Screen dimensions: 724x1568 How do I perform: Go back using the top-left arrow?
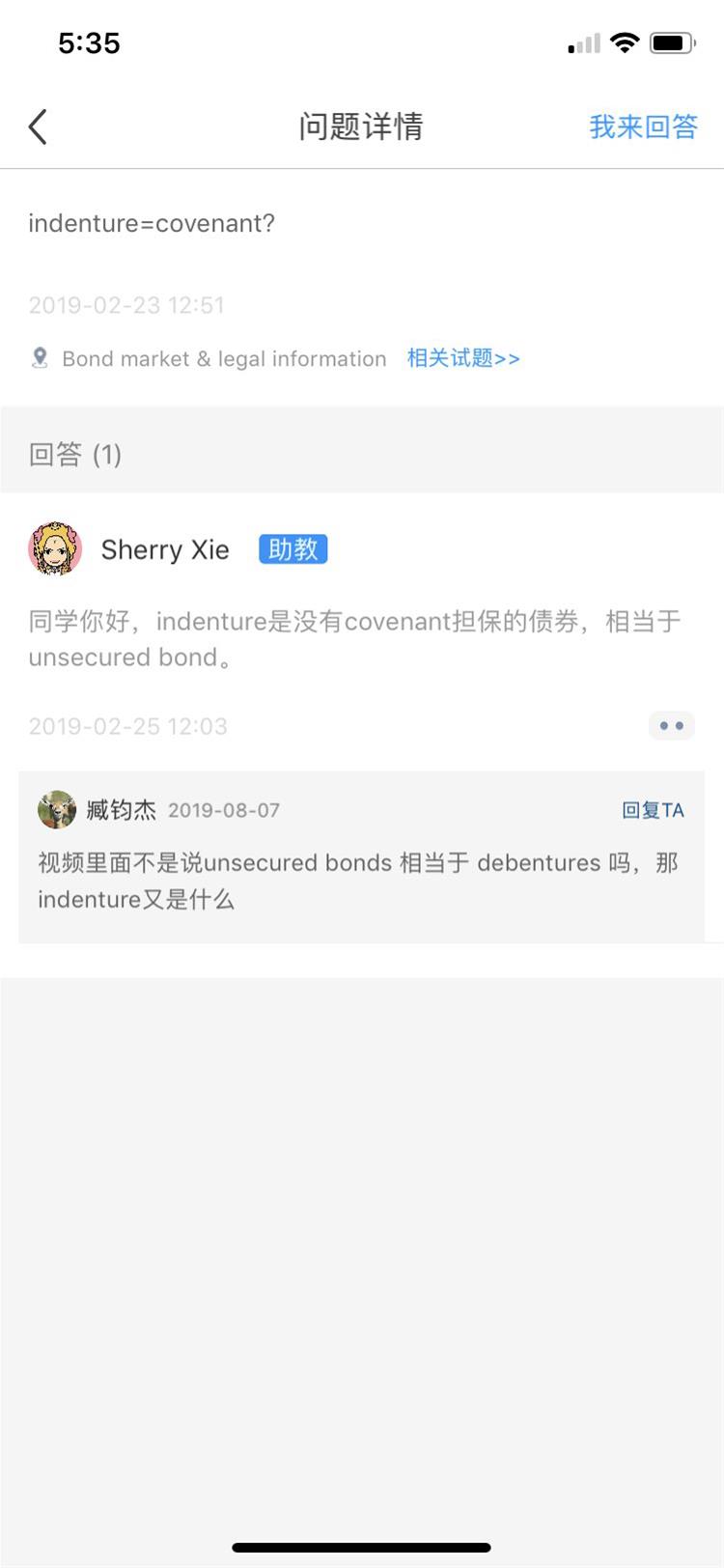[39, 126]
